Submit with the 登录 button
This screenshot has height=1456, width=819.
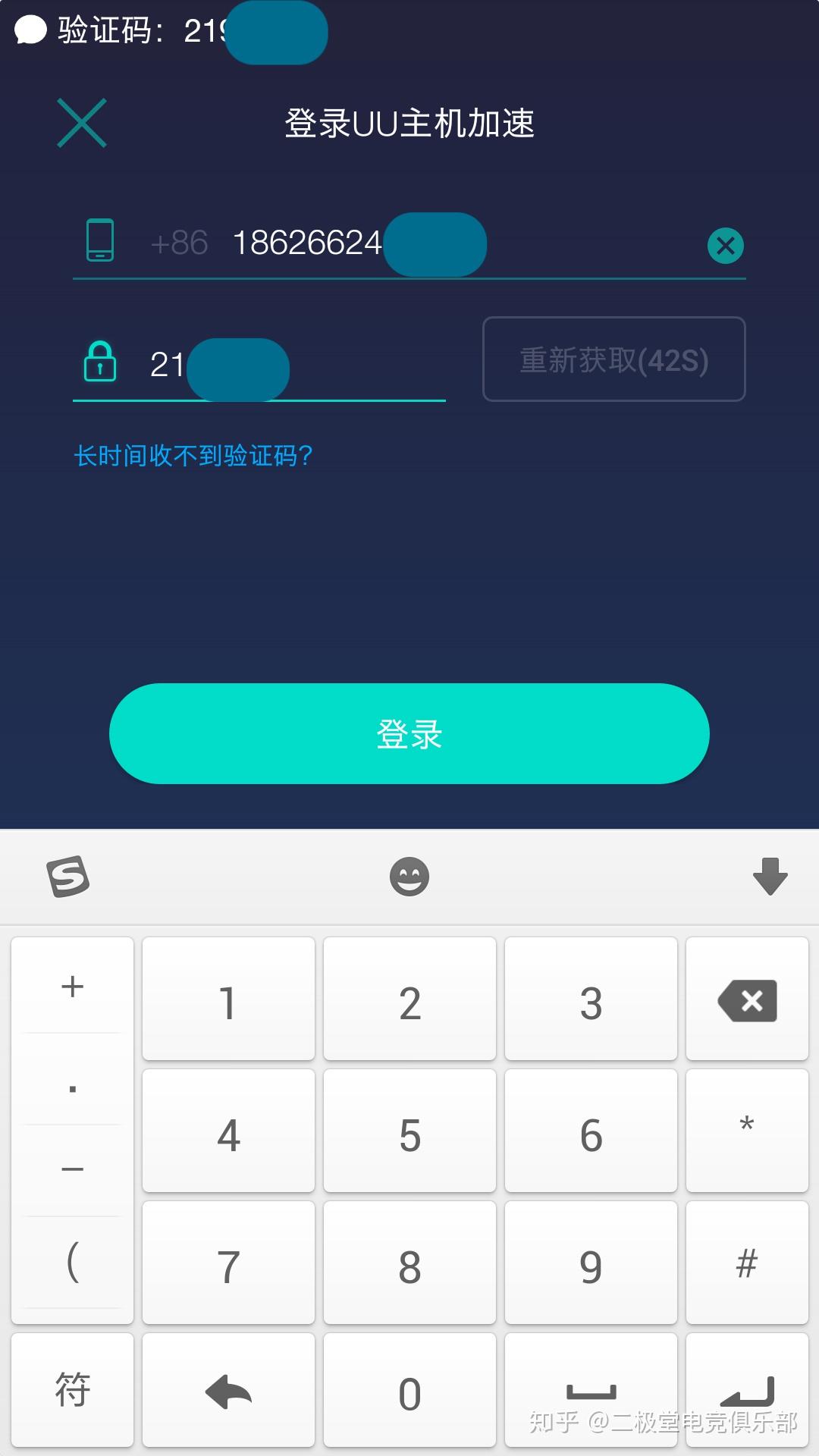[x=409, y=733]
